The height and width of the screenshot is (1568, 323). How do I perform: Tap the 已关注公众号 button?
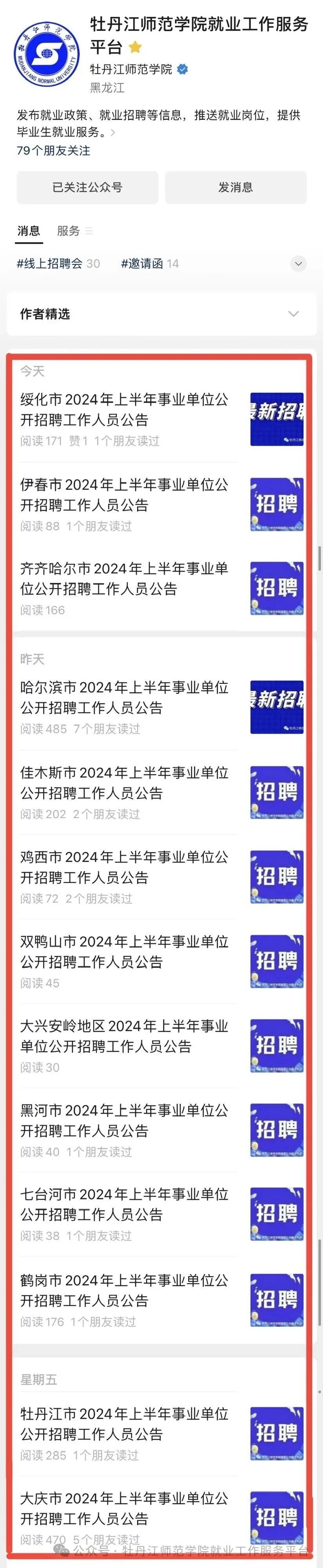click(x=87, y=187)
